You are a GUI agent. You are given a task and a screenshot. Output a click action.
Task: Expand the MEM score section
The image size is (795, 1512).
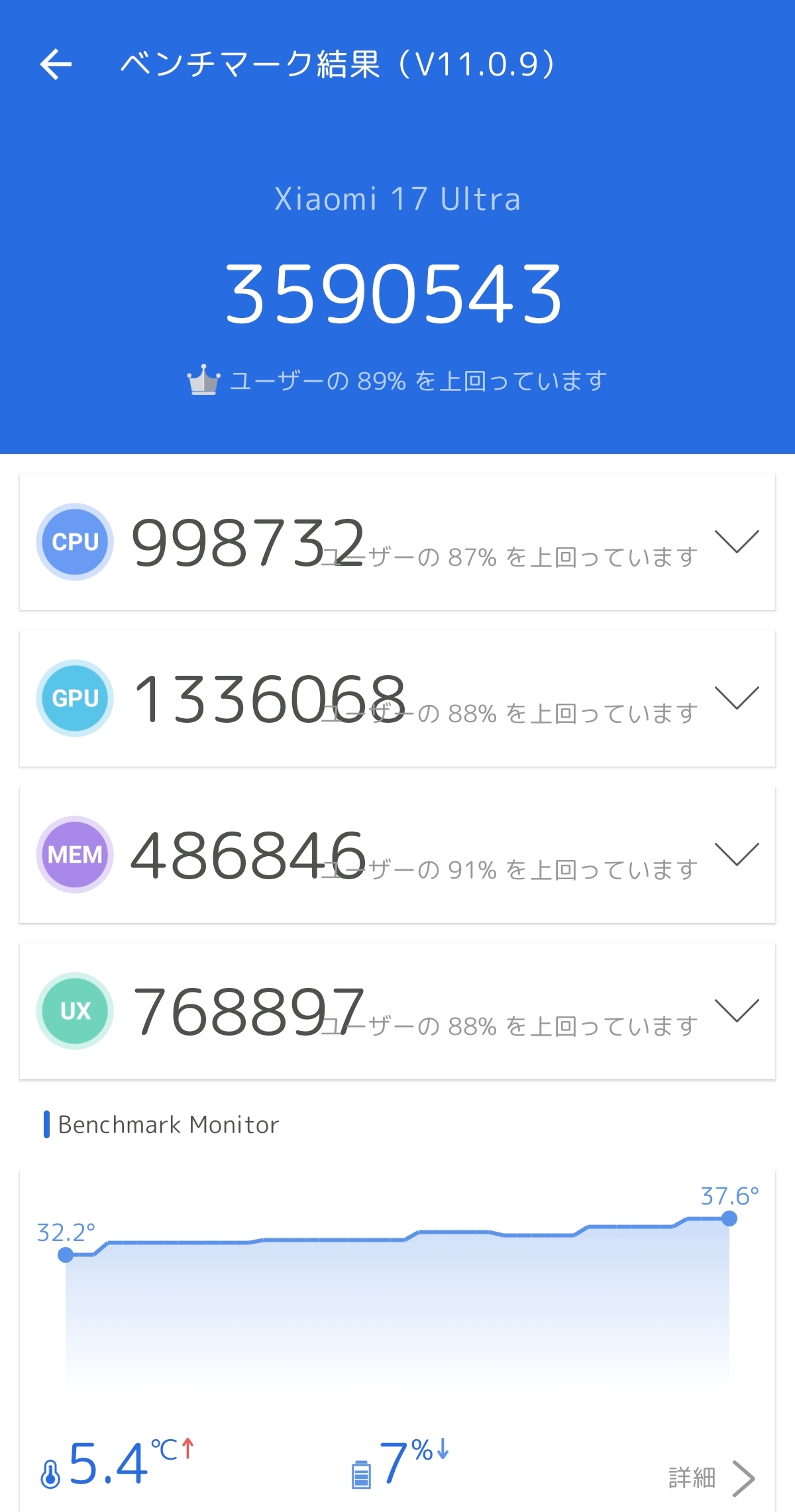point(737,854)
